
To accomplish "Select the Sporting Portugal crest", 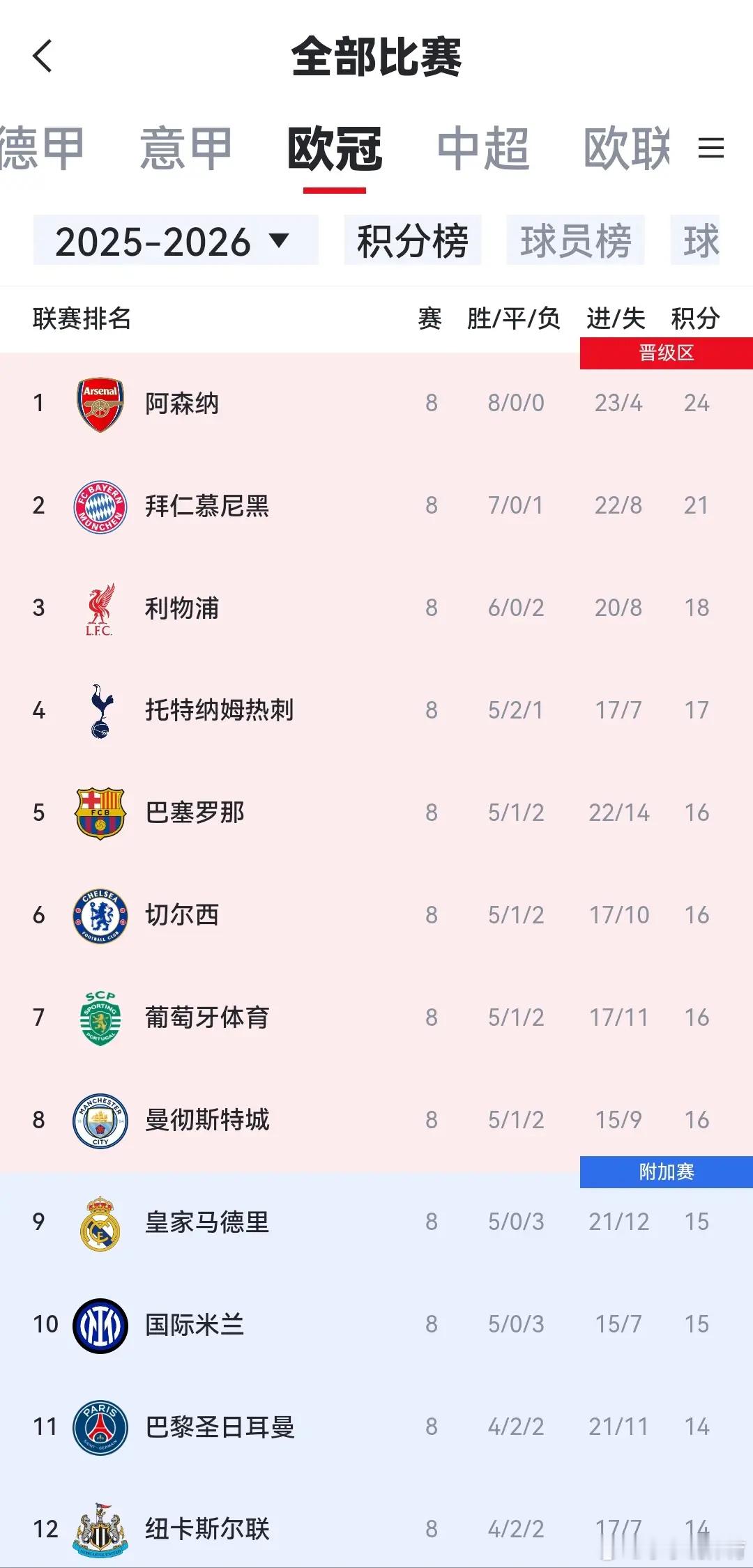I will [x=100, y=1017].
